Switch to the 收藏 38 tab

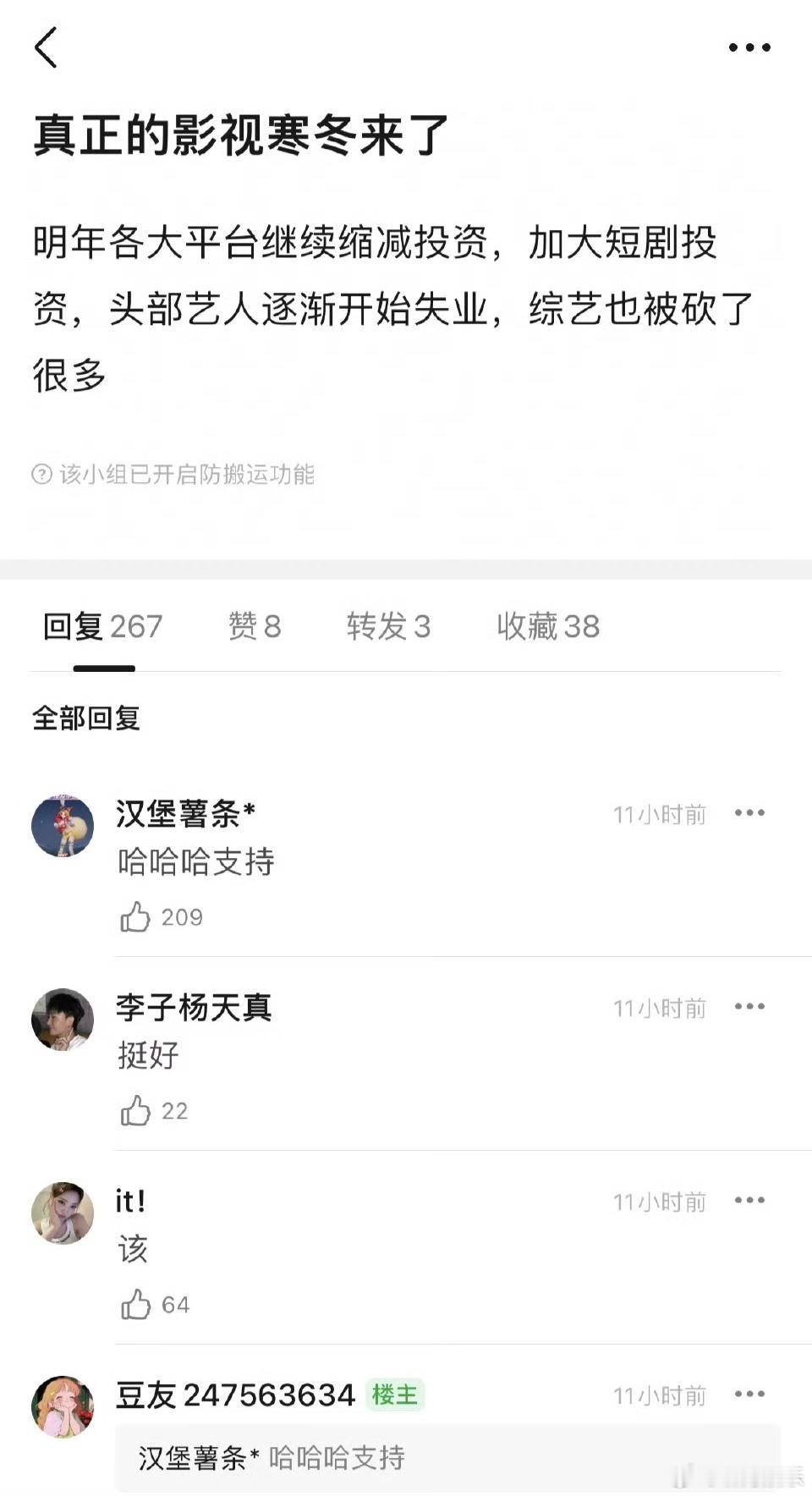(548, 627)
